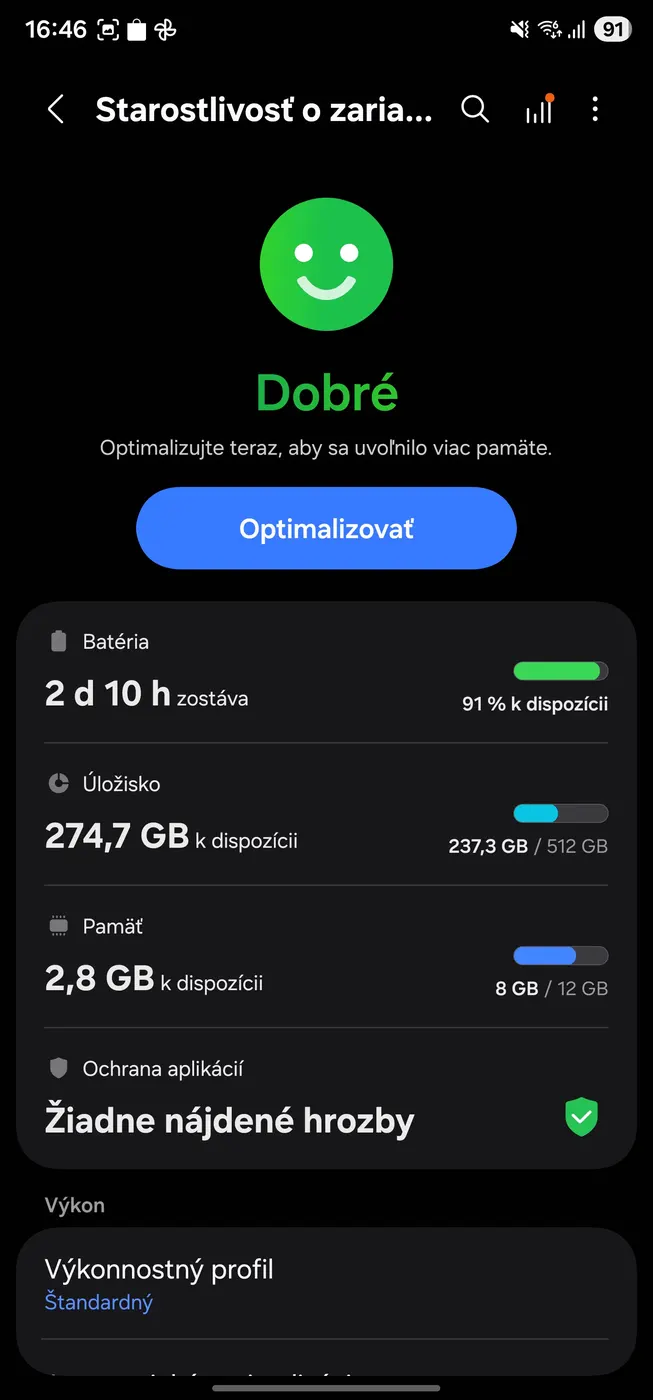Viewport: 653px width, 1400px height.
Task: Open the Úložisko storage row
Action: pyautogui.click(x=326, y=815)
